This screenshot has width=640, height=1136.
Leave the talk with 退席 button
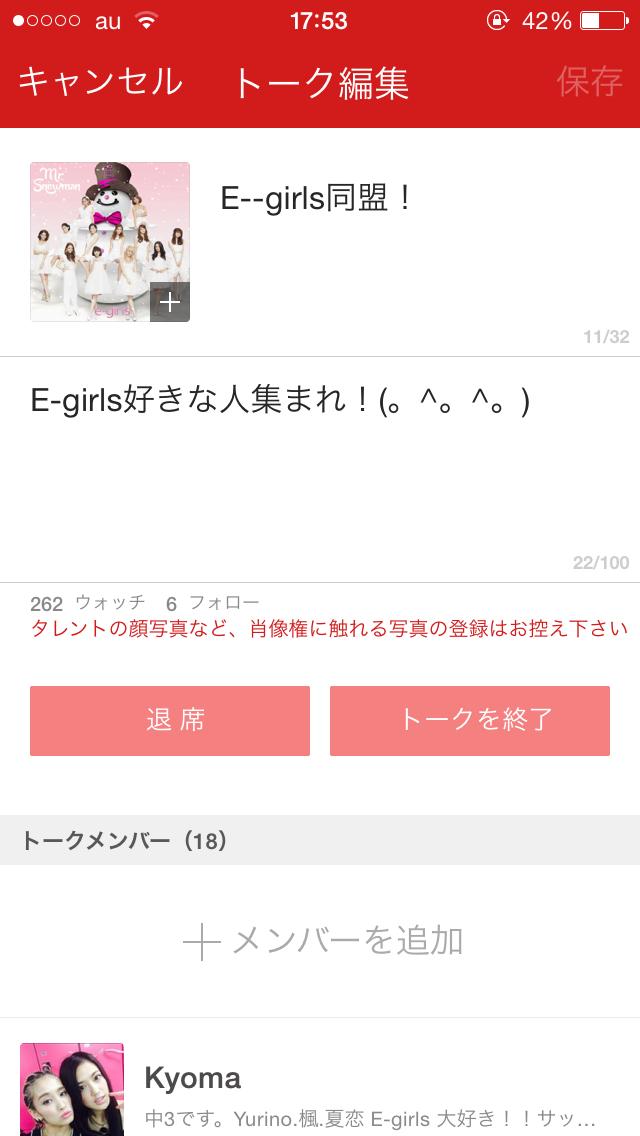[x=170, y=720]
